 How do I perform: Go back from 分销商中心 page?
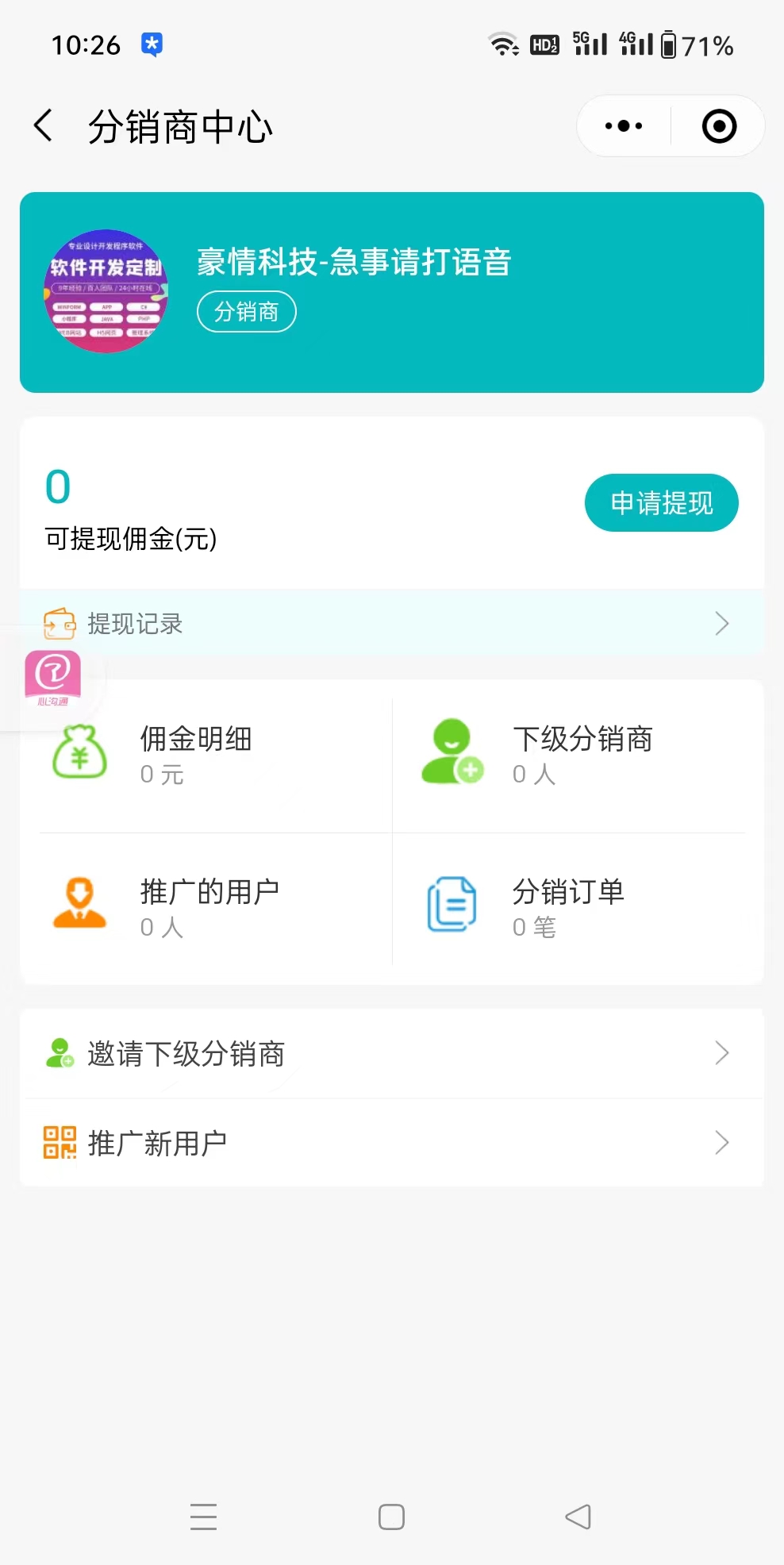pyautogui.click(x=44, y=126)
